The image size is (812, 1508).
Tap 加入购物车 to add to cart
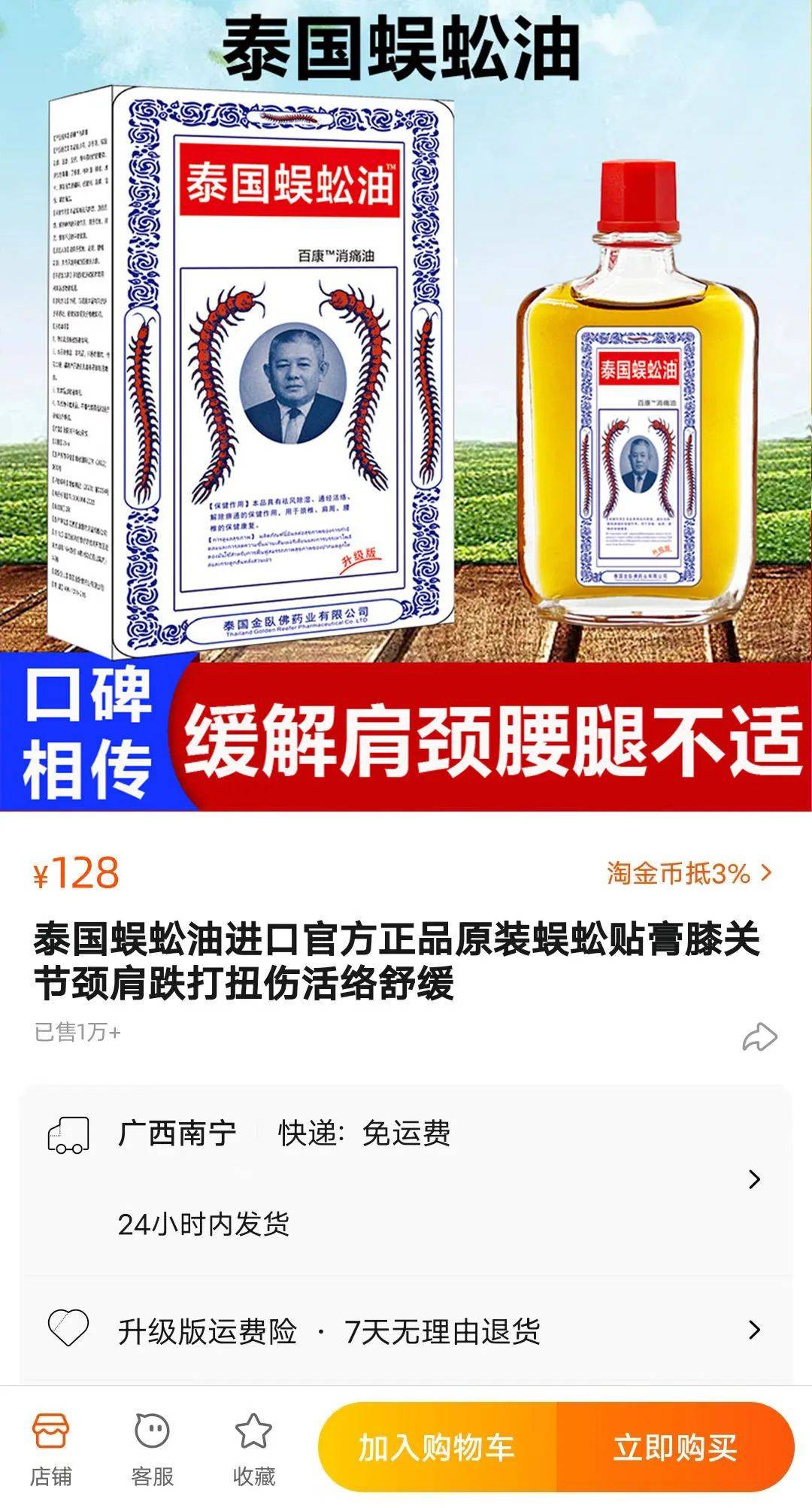437,1447
